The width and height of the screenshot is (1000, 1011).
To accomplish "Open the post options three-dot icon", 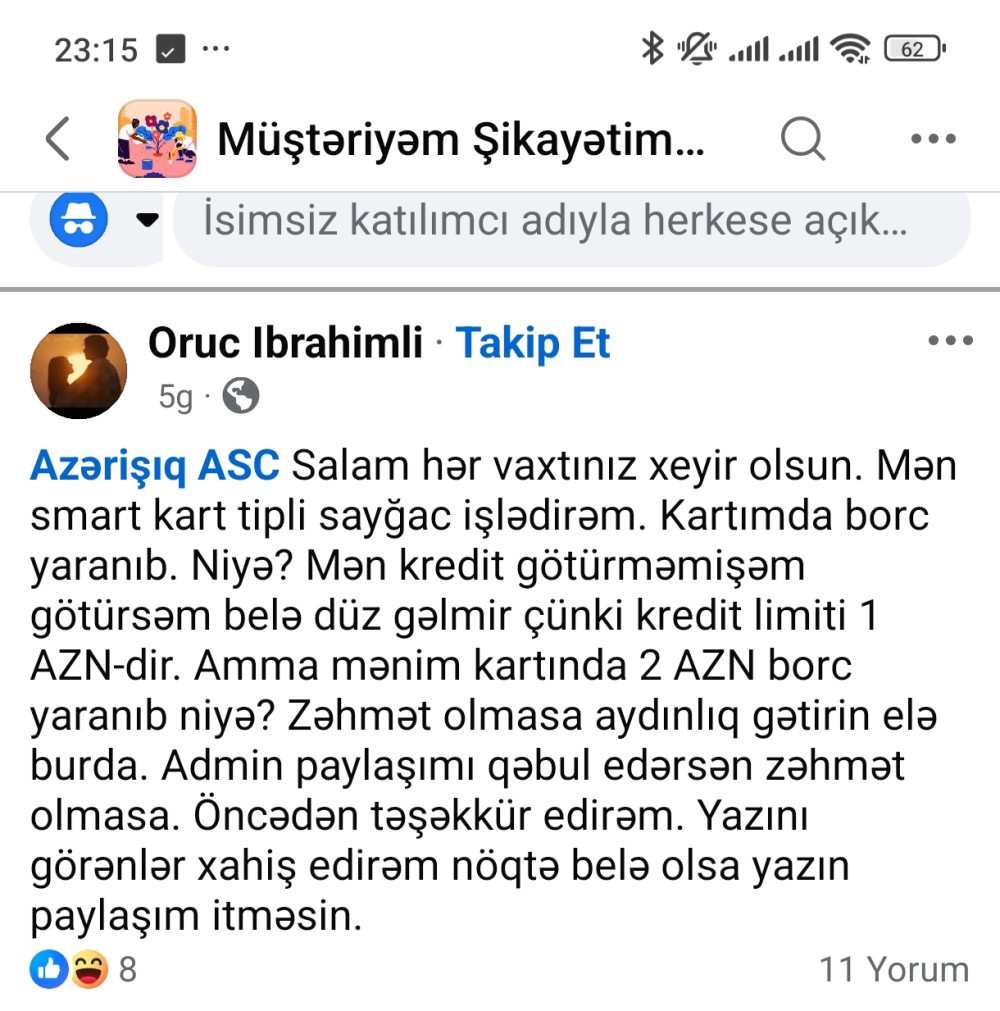I will [948, 340].
